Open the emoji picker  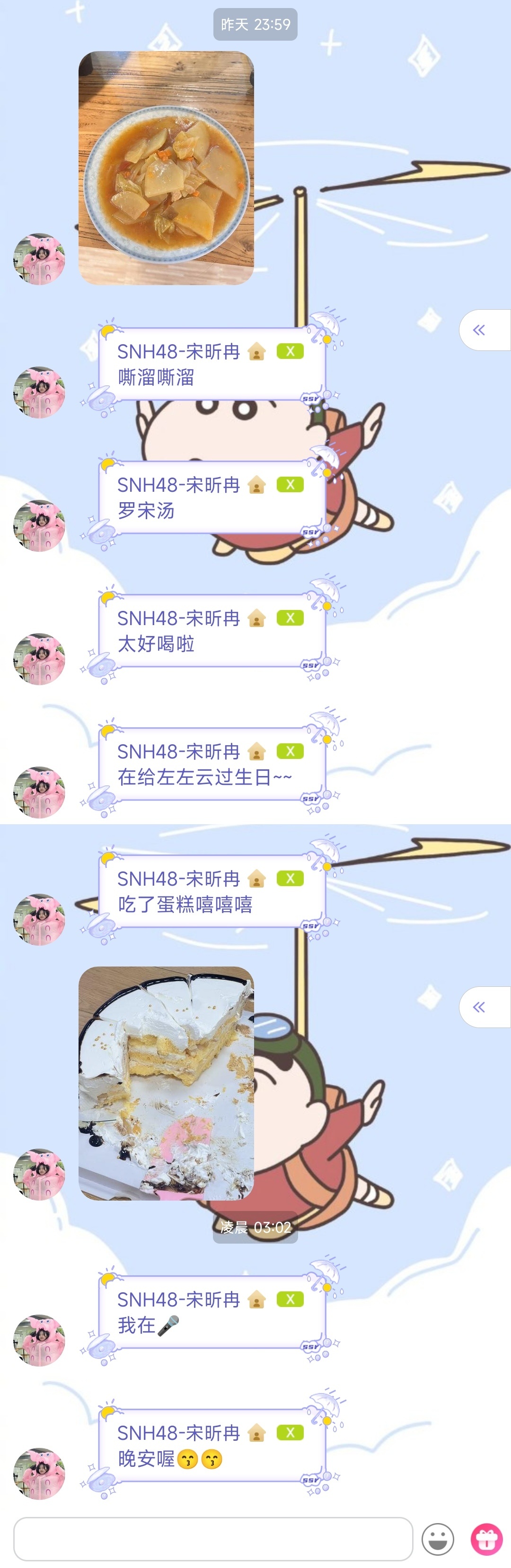[x=437, y=1539]
